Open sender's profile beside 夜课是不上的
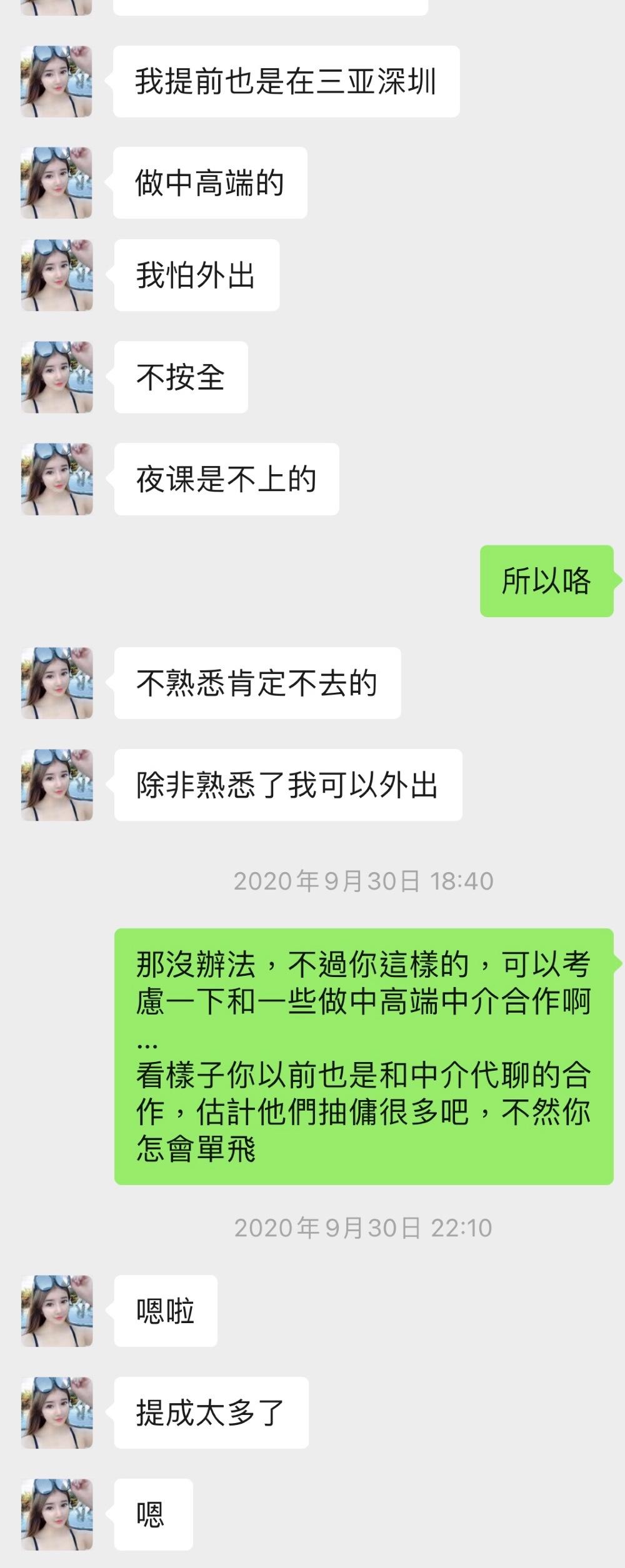 (x=57, y=479)
